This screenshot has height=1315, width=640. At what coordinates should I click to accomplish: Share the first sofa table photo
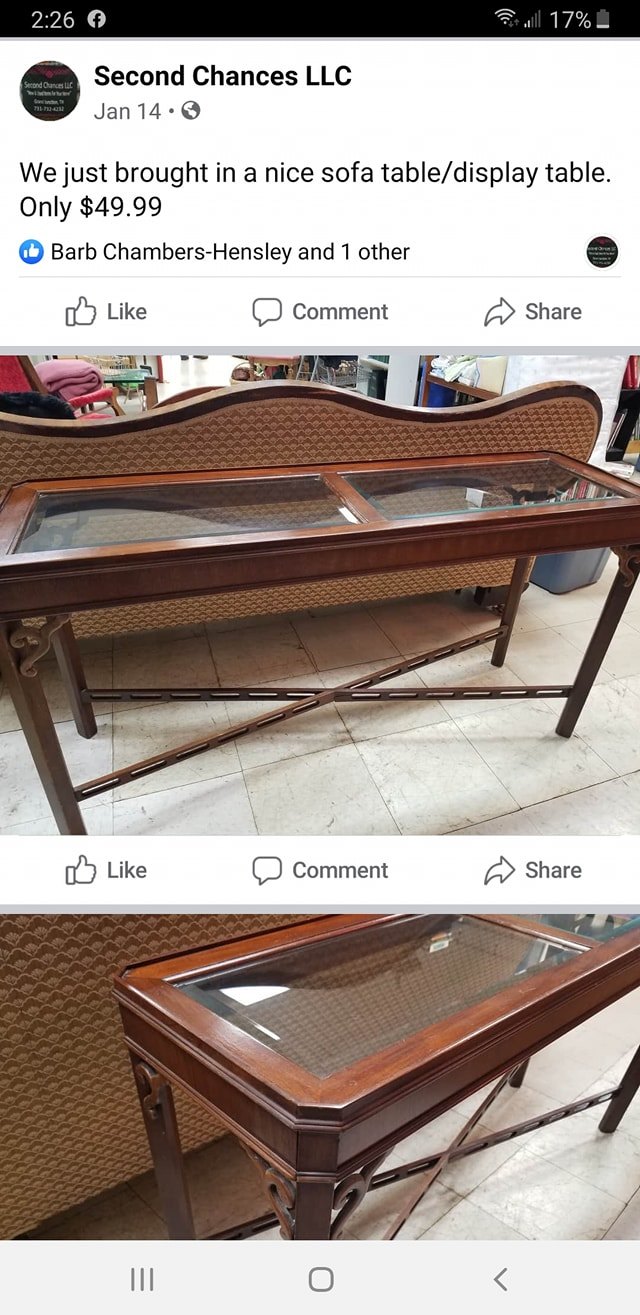[x=533, y=871]
